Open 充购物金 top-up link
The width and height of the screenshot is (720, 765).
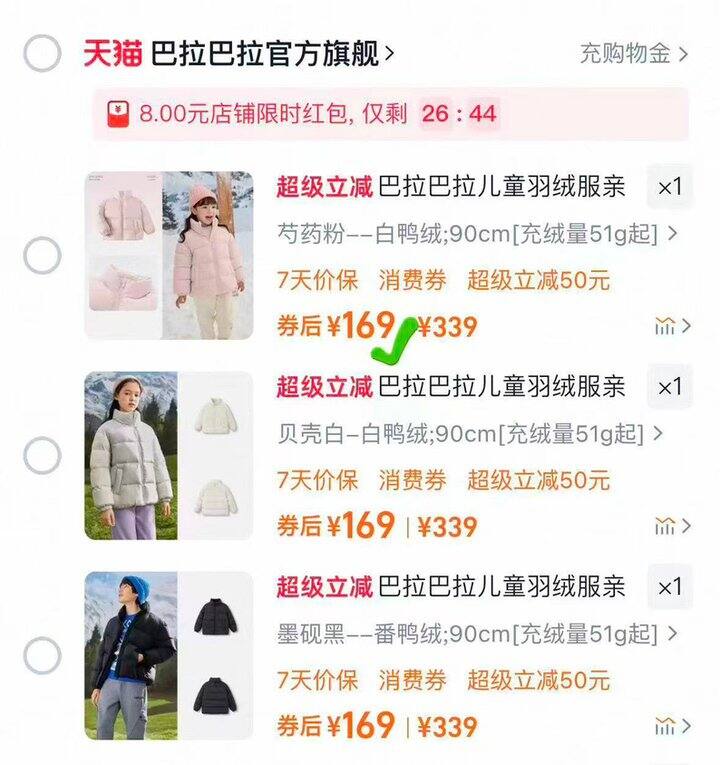[633, 53]
